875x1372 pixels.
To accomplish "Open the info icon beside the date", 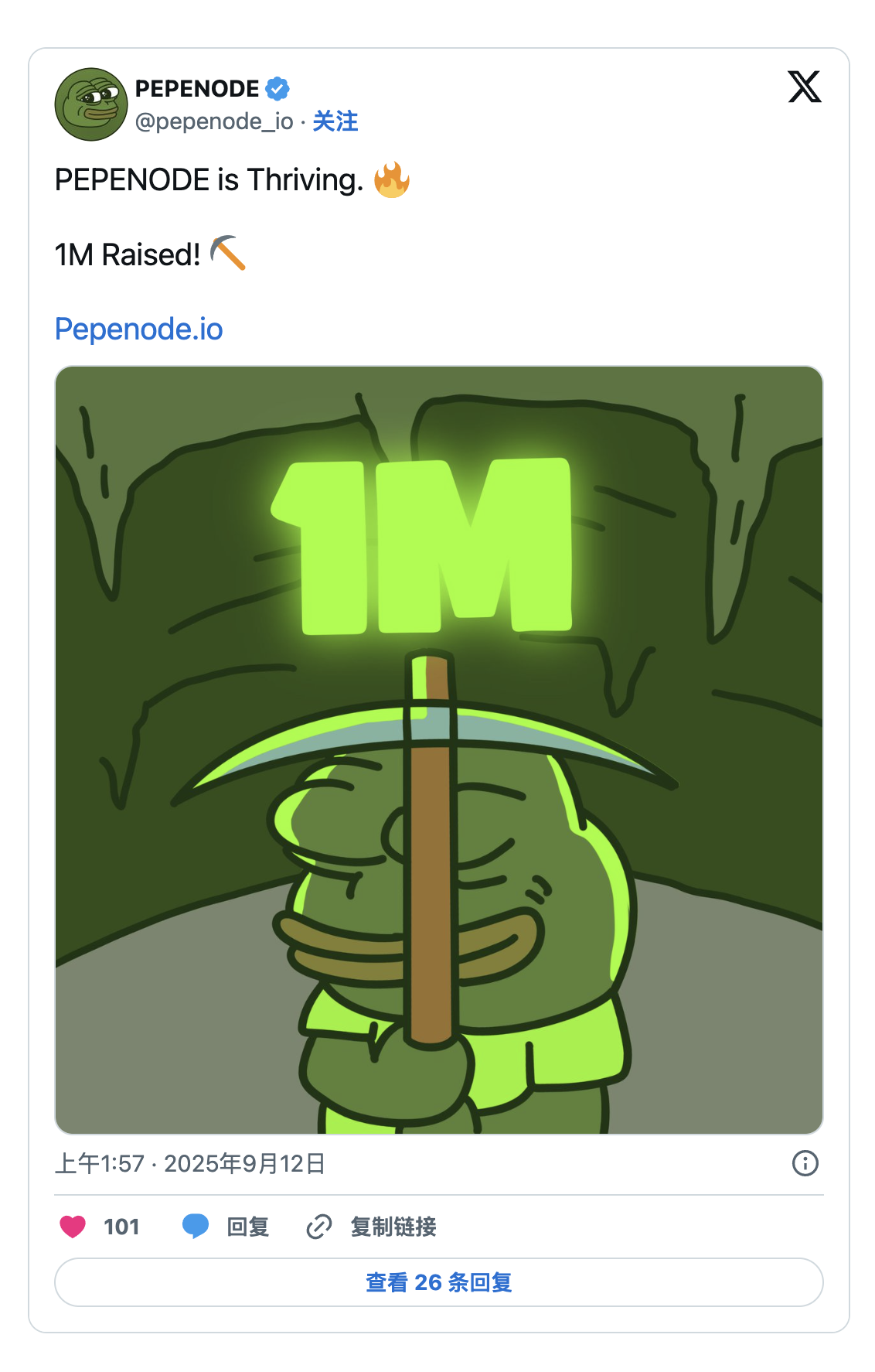I will pos(805,1163).
